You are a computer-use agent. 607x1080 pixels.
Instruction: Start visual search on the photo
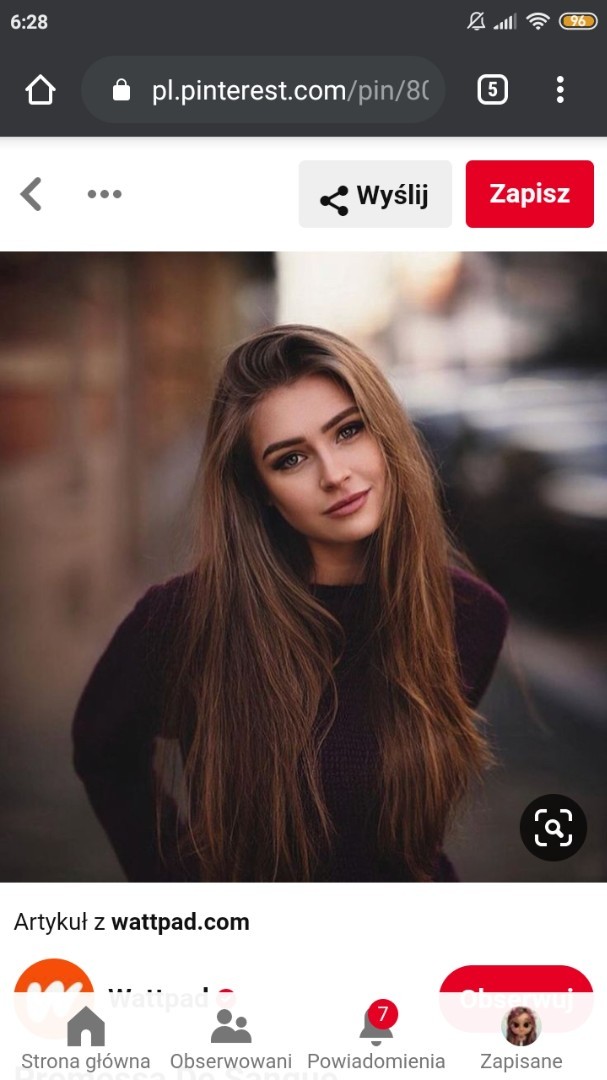[x=553, y=827]
